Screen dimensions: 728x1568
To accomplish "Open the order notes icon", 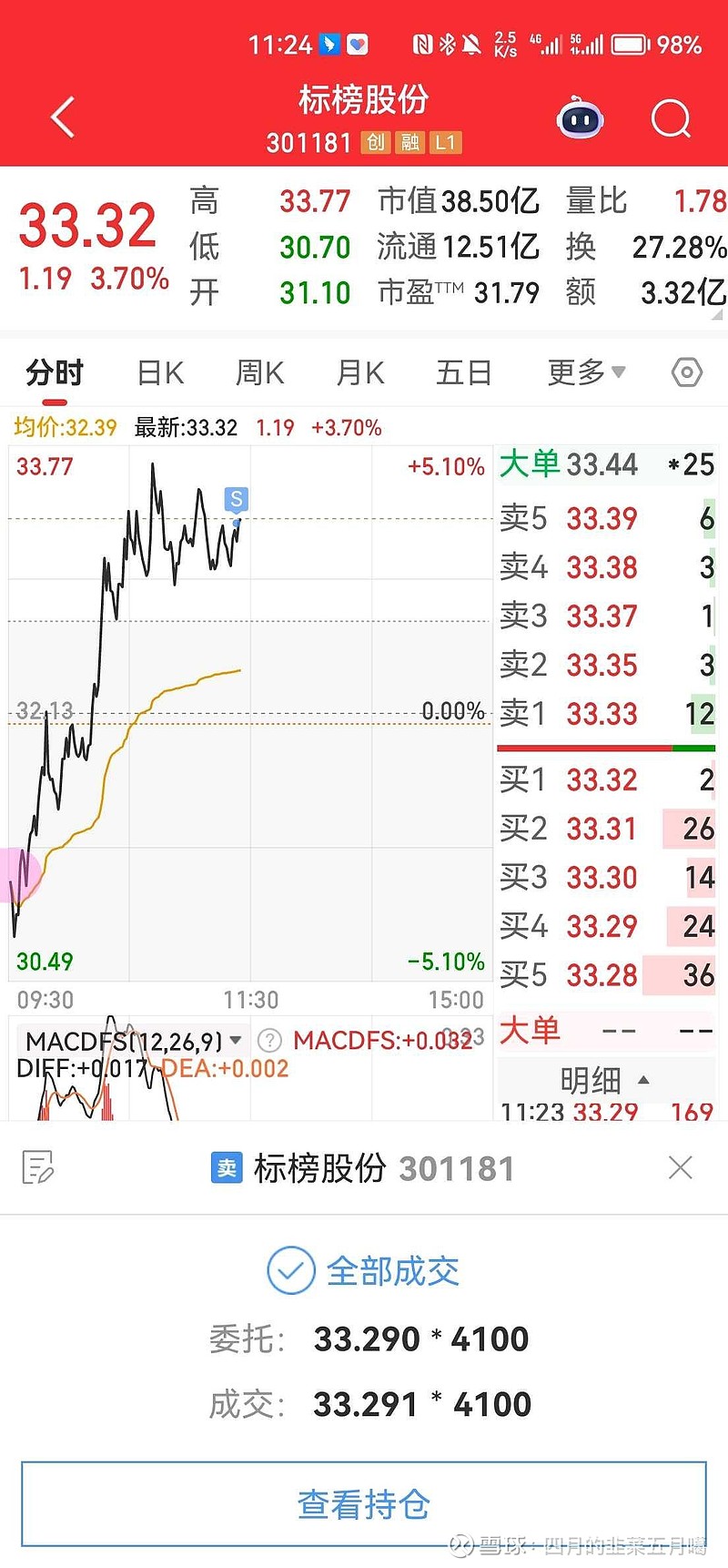I will coord(38,1167).
